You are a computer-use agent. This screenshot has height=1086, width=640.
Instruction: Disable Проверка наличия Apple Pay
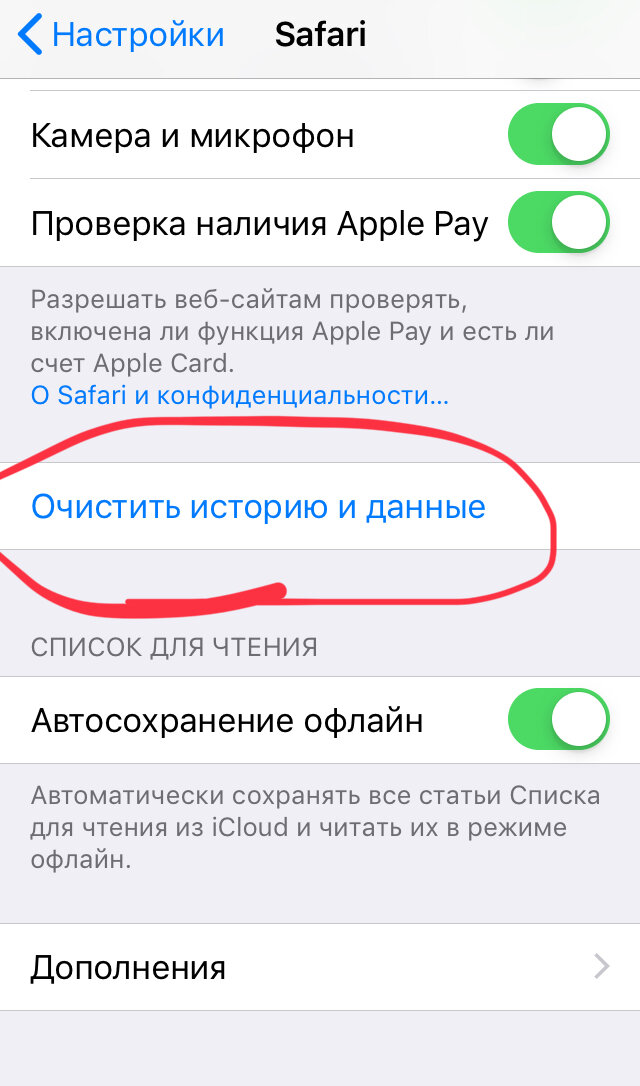[559, 222]
